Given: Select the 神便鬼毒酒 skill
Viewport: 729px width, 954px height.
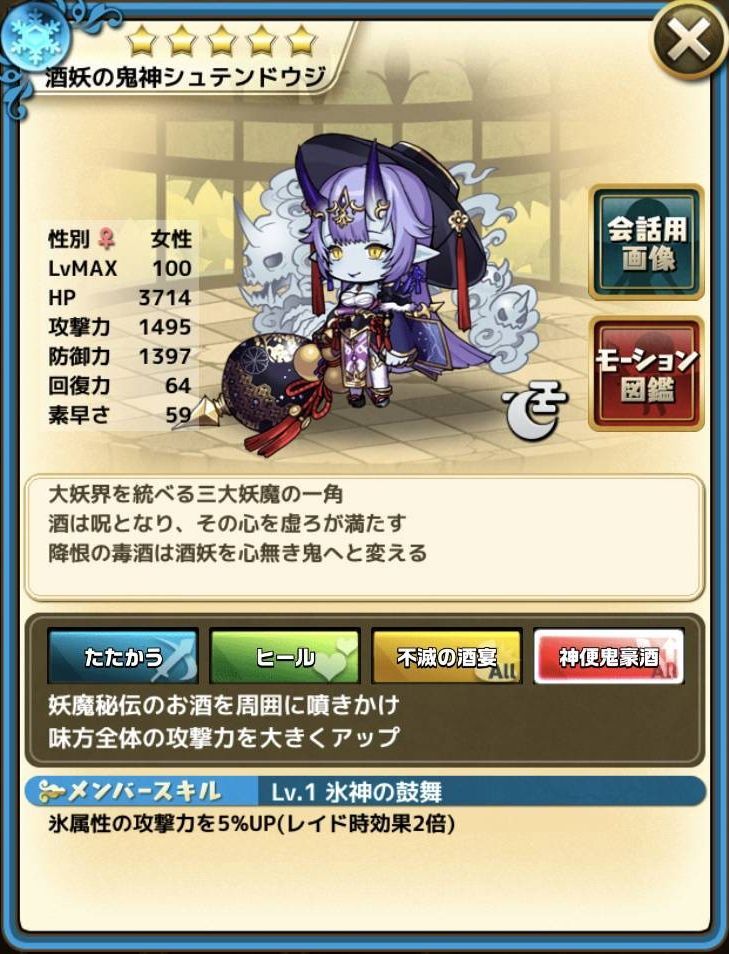Looking at the screenshot, I should pyautogui.click(x=608, y=656).
